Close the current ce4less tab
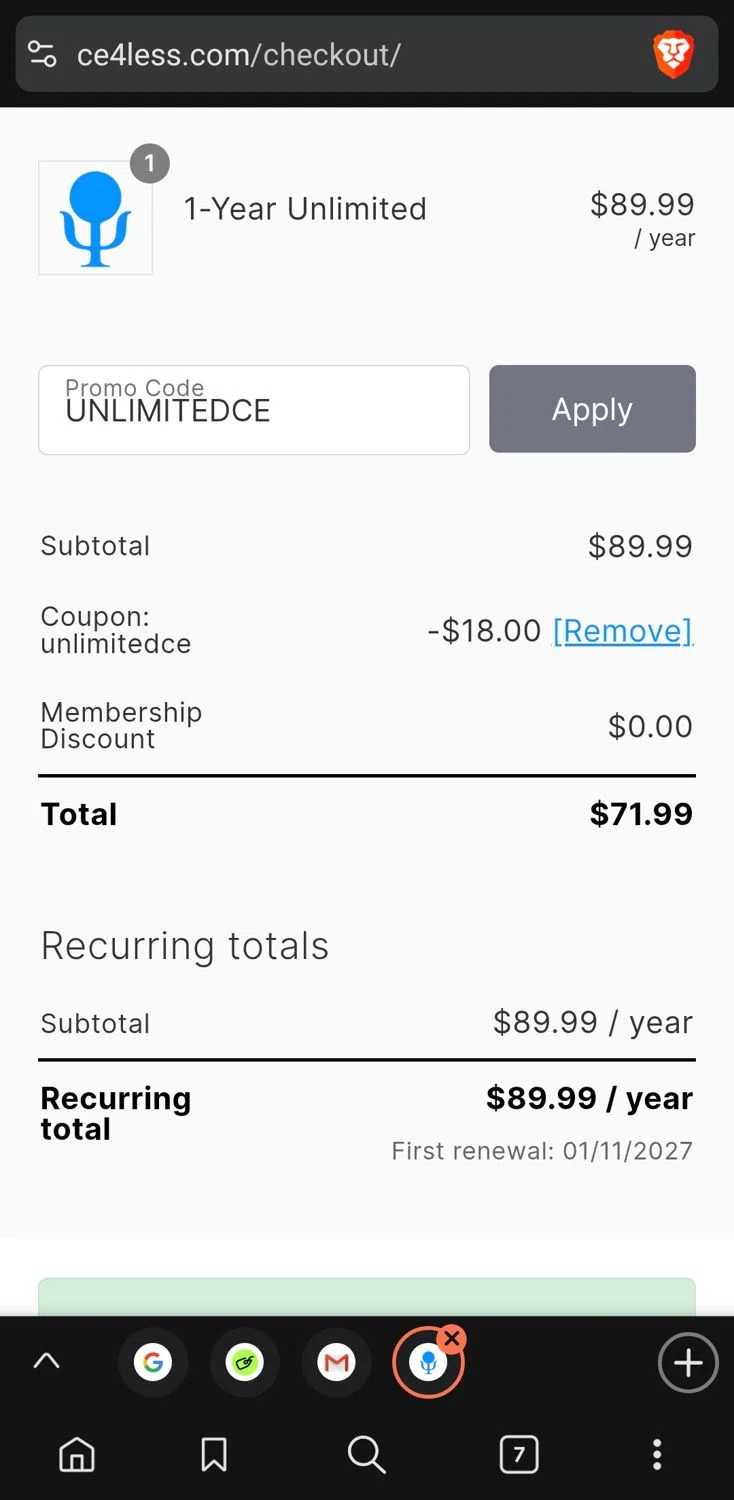Viewport: 734px width, 1500px height. click(x=452, y=1338)
